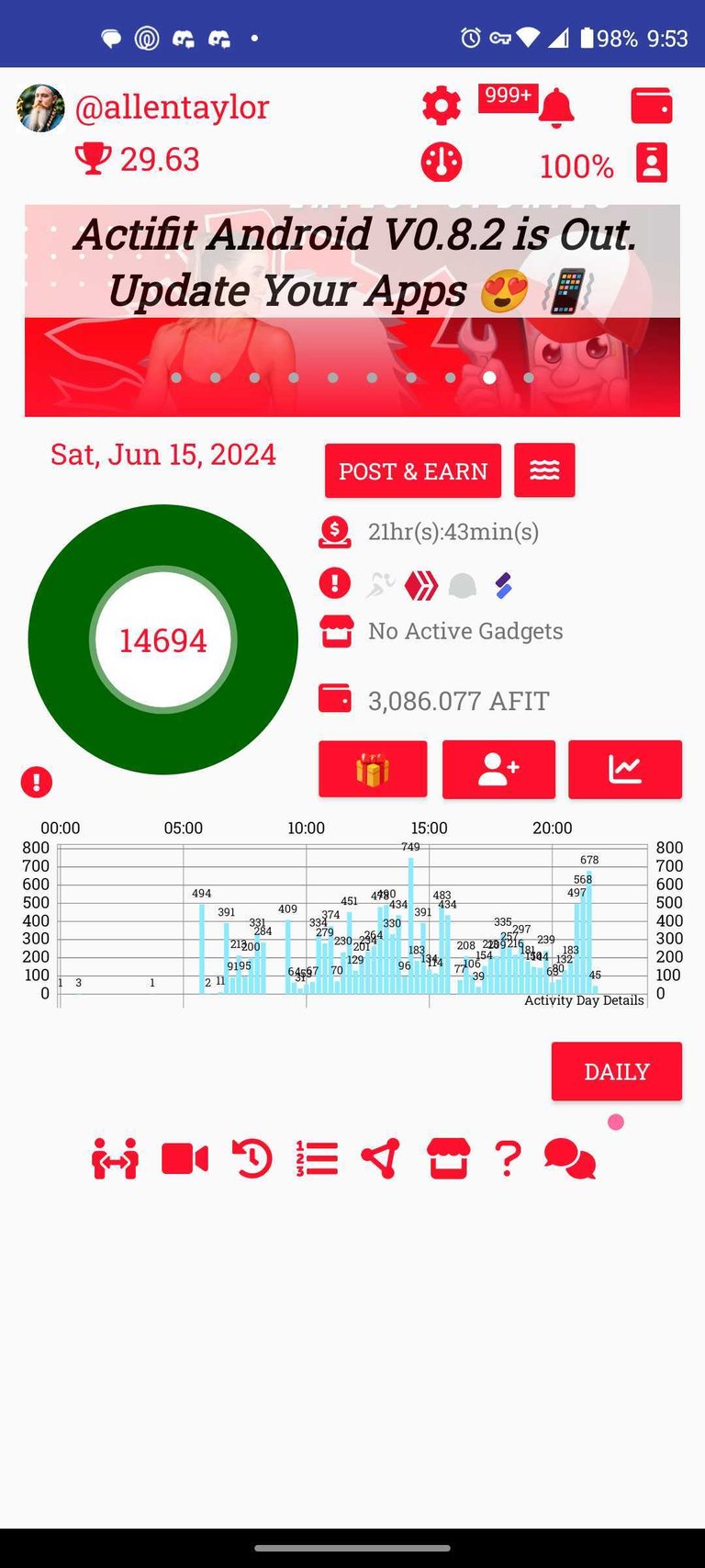The height and width of the screenshot is (1568, 705).
Task: Open the help question mark
Action: coord(508,1159)
